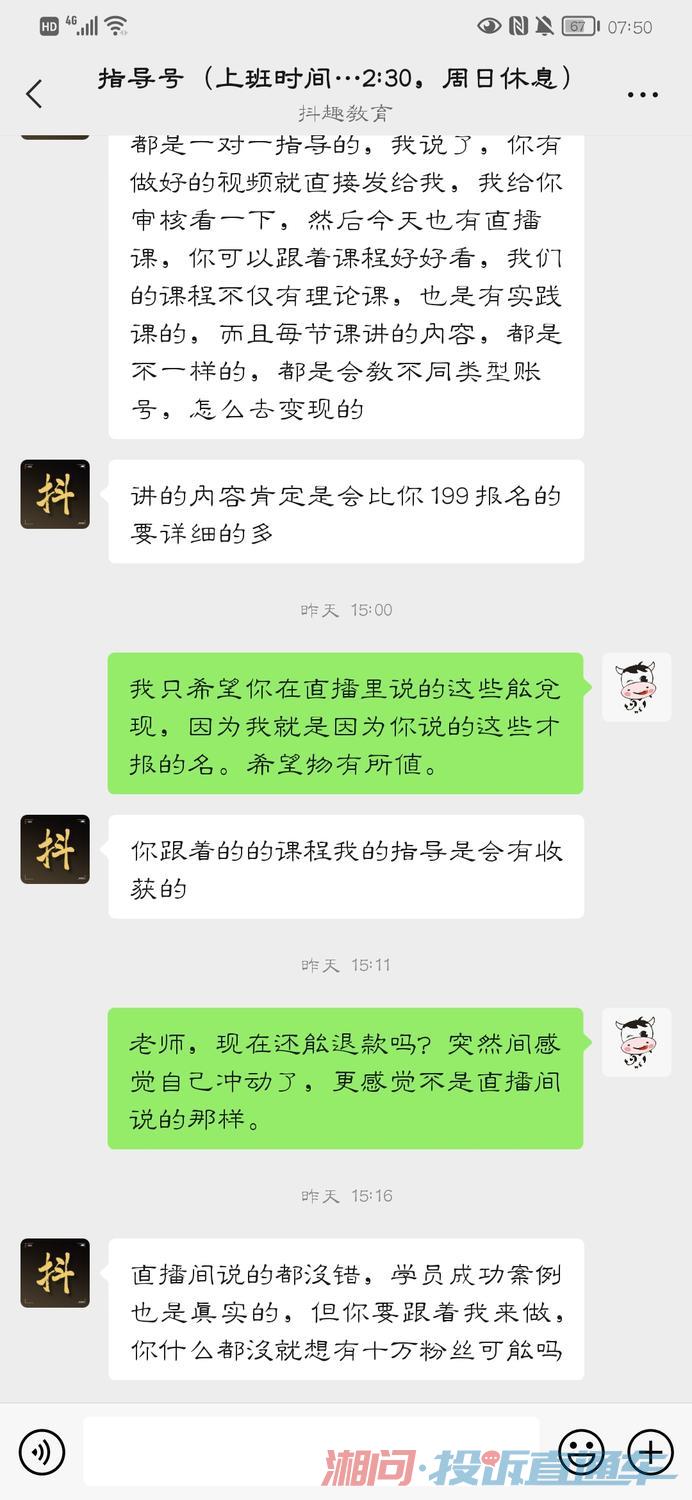Open the chat's three-dot overflow menu
This screenshot has width=692, height=1500.
point(642,95)
